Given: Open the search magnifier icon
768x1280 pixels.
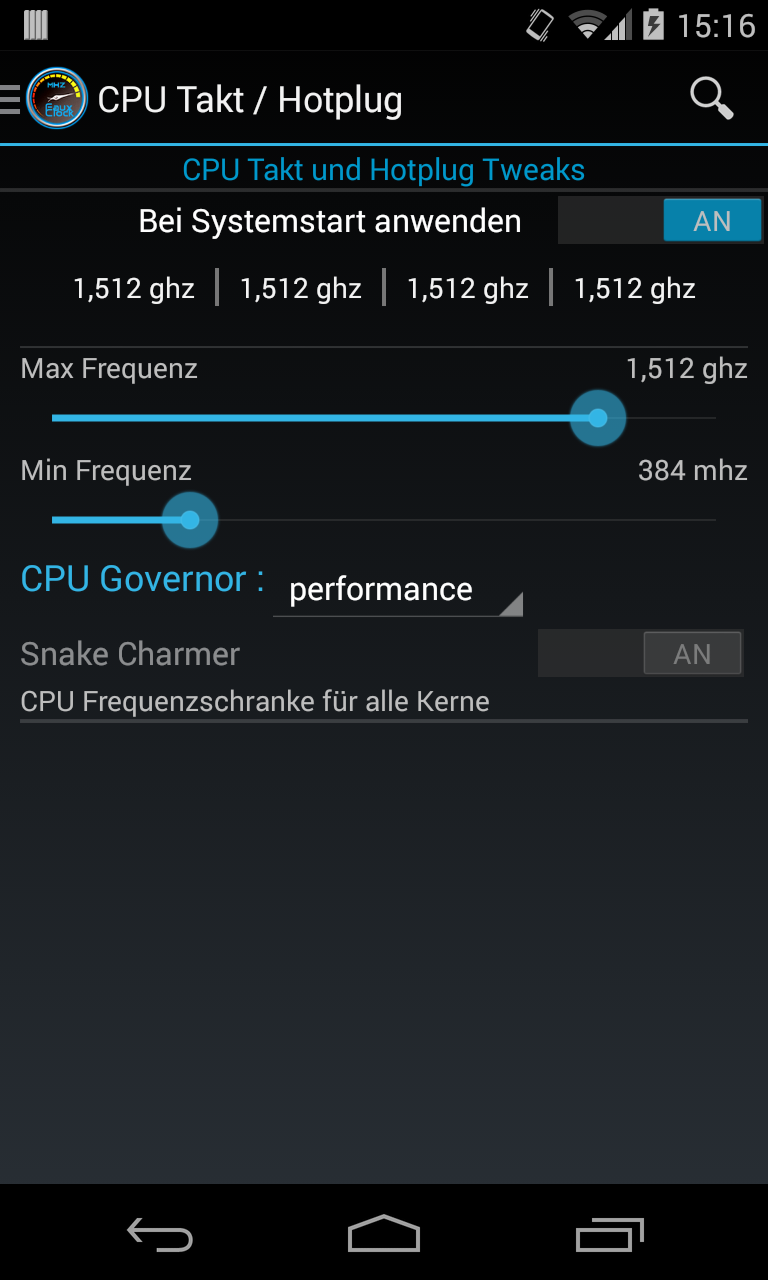Looking at the screenshot, I should click(711, 99).
